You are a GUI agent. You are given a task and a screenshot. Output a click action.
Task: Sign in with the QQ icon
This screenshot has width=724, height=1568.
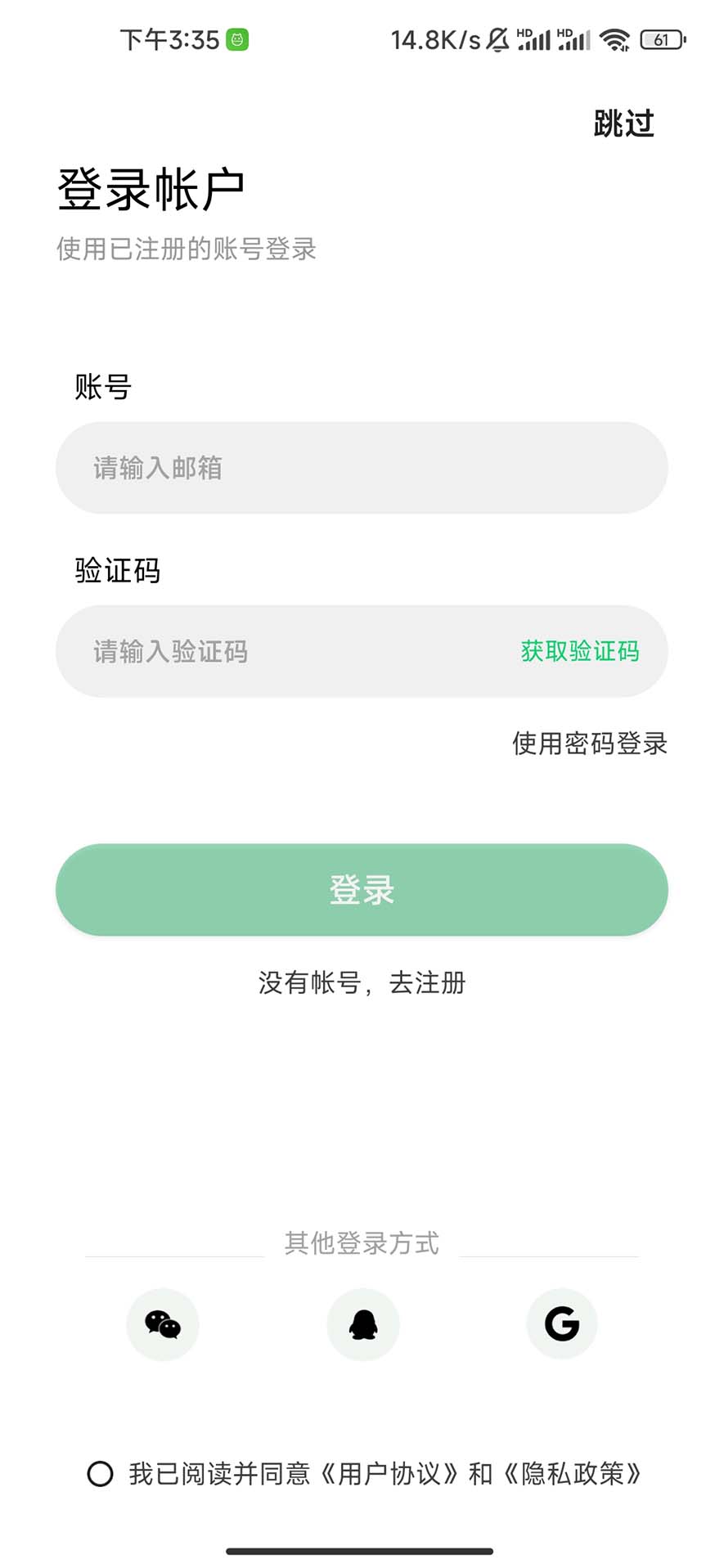[x=362, y=1323]
